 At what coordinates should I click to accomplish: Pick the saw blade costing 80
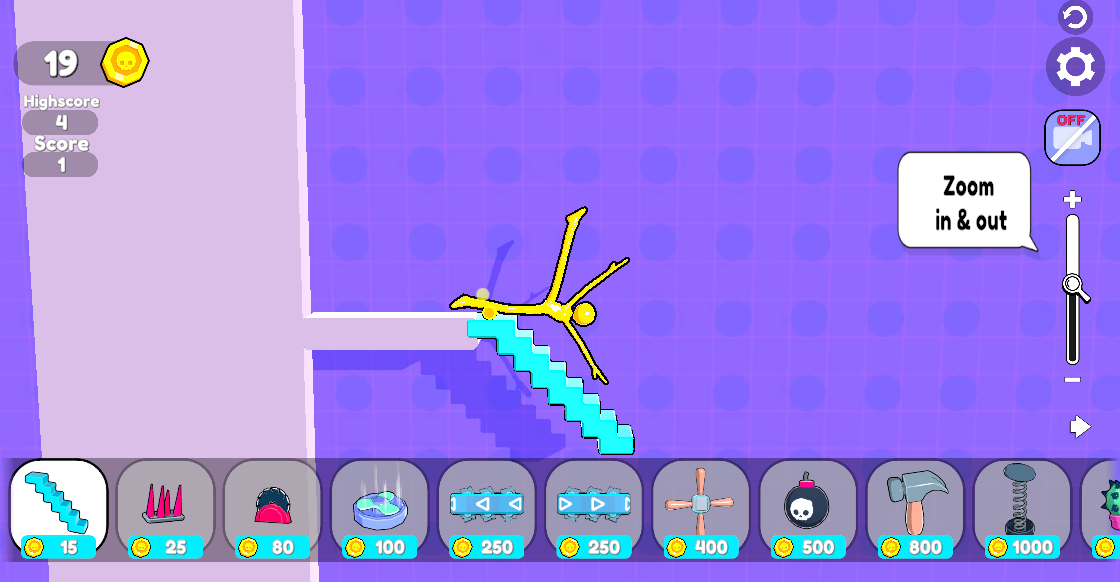coord(273,509)
